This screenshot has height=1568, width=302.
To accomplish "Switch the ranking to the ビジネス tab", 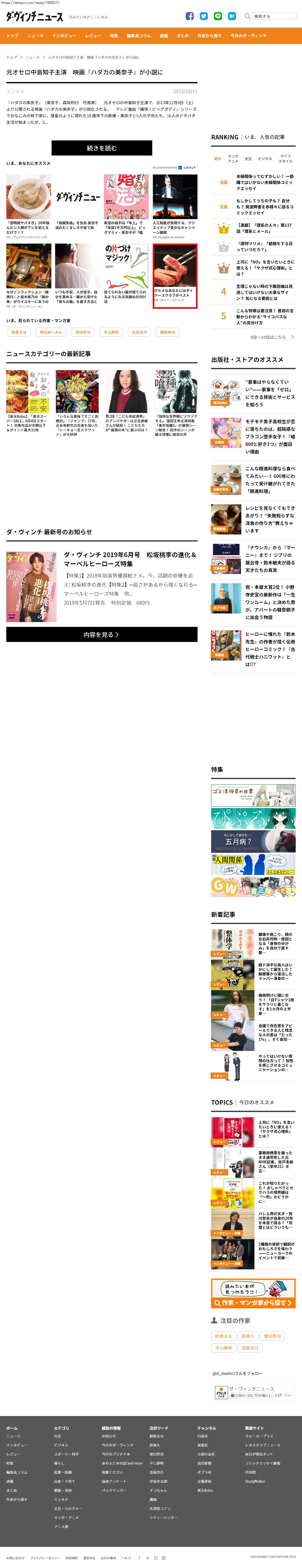I will pos(265,158).
